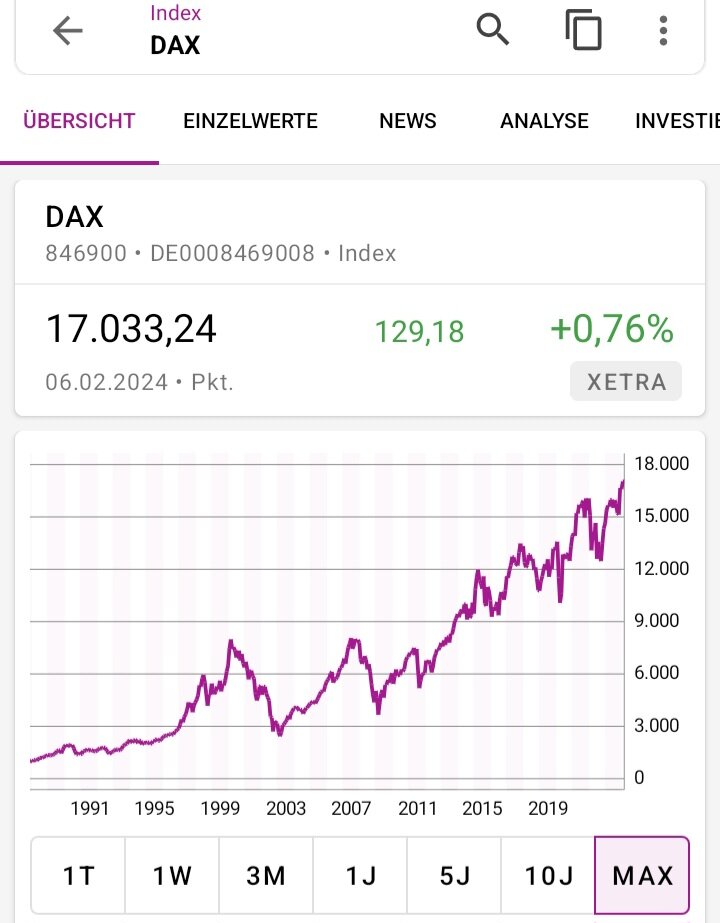The height and width of the screenshot is (923, 720).
Task: Show the 1W chart range
Action: 172,876
